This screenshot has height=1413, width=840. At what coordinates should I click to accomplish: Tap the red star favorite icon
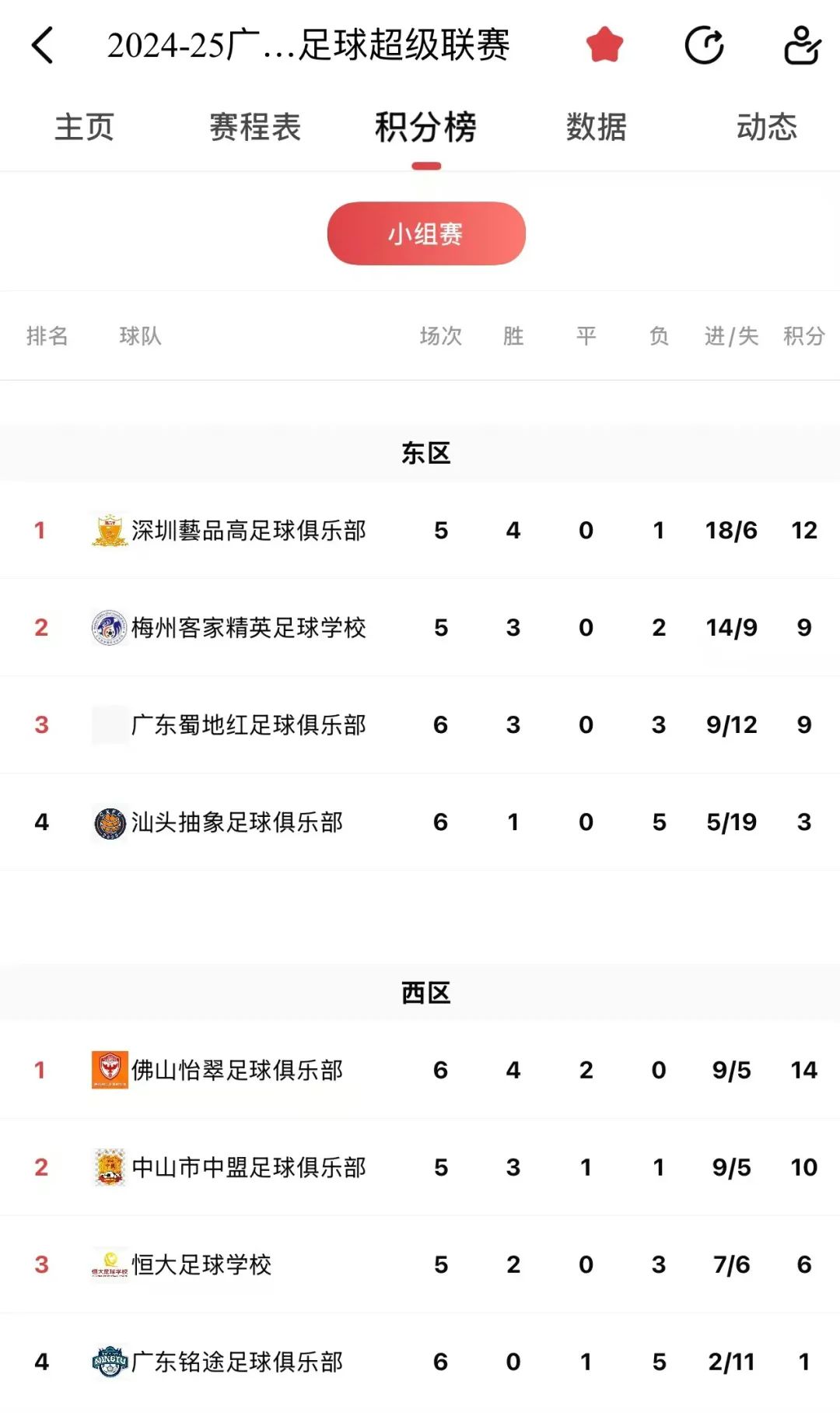coord(604,45)
